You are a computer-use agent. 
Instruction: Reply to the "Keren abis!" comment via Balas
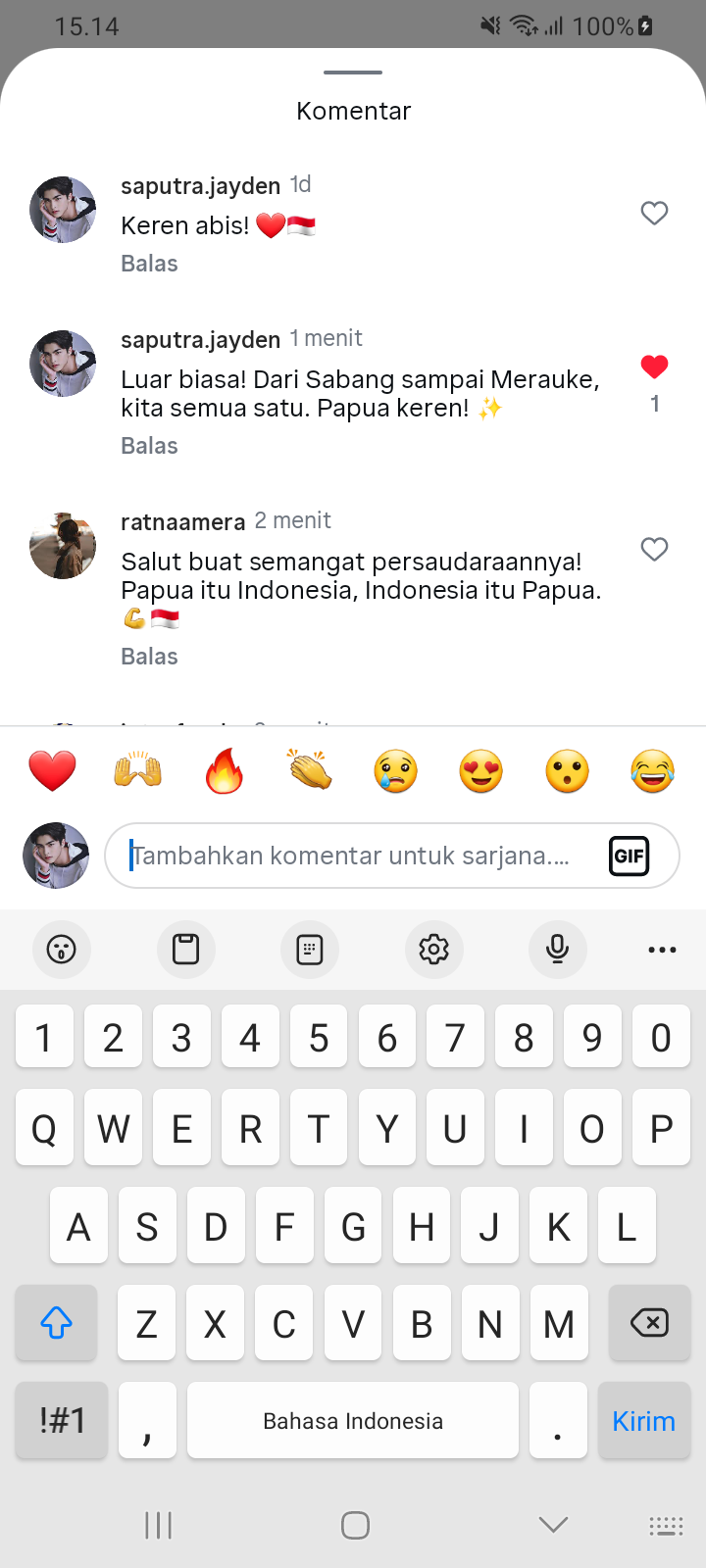(149, 264)
